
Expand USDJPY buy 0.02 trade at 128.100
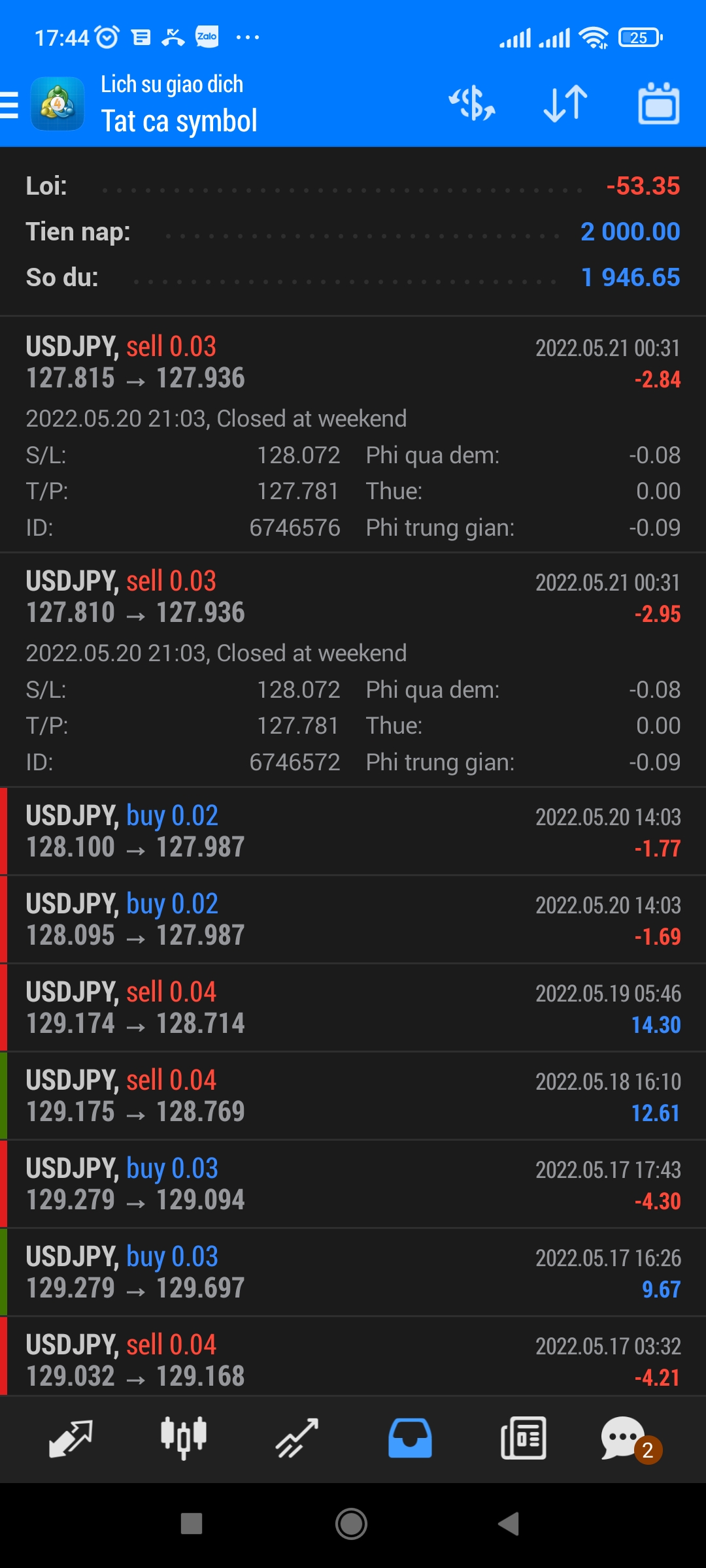(353, 831)
